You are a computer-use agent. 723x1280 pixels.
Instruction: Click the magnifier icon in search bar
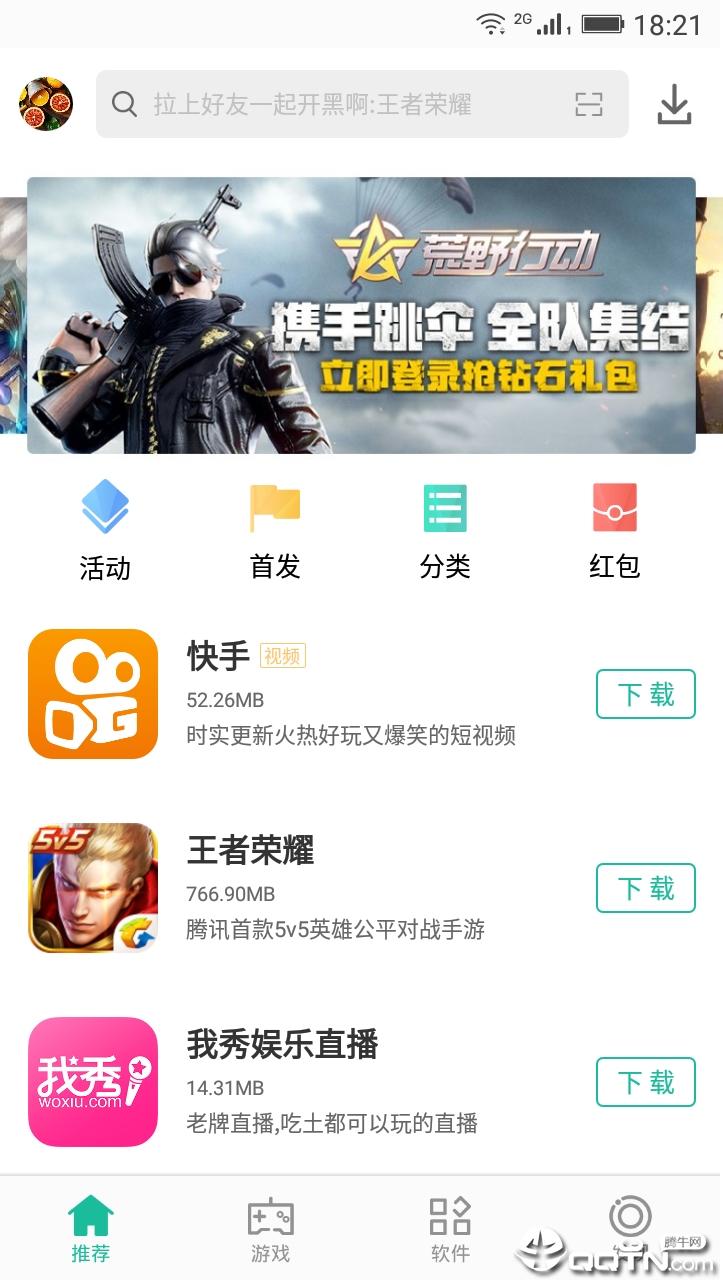pyautogui.click(x=124, y=103)
